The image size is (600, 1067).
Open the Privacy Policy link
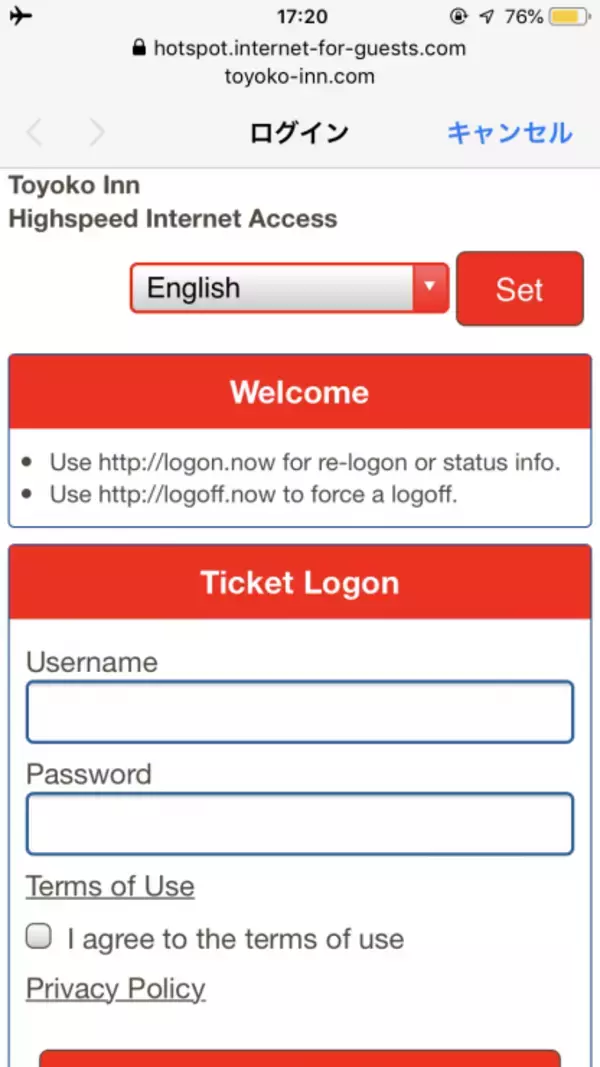(x=115, y=989)
